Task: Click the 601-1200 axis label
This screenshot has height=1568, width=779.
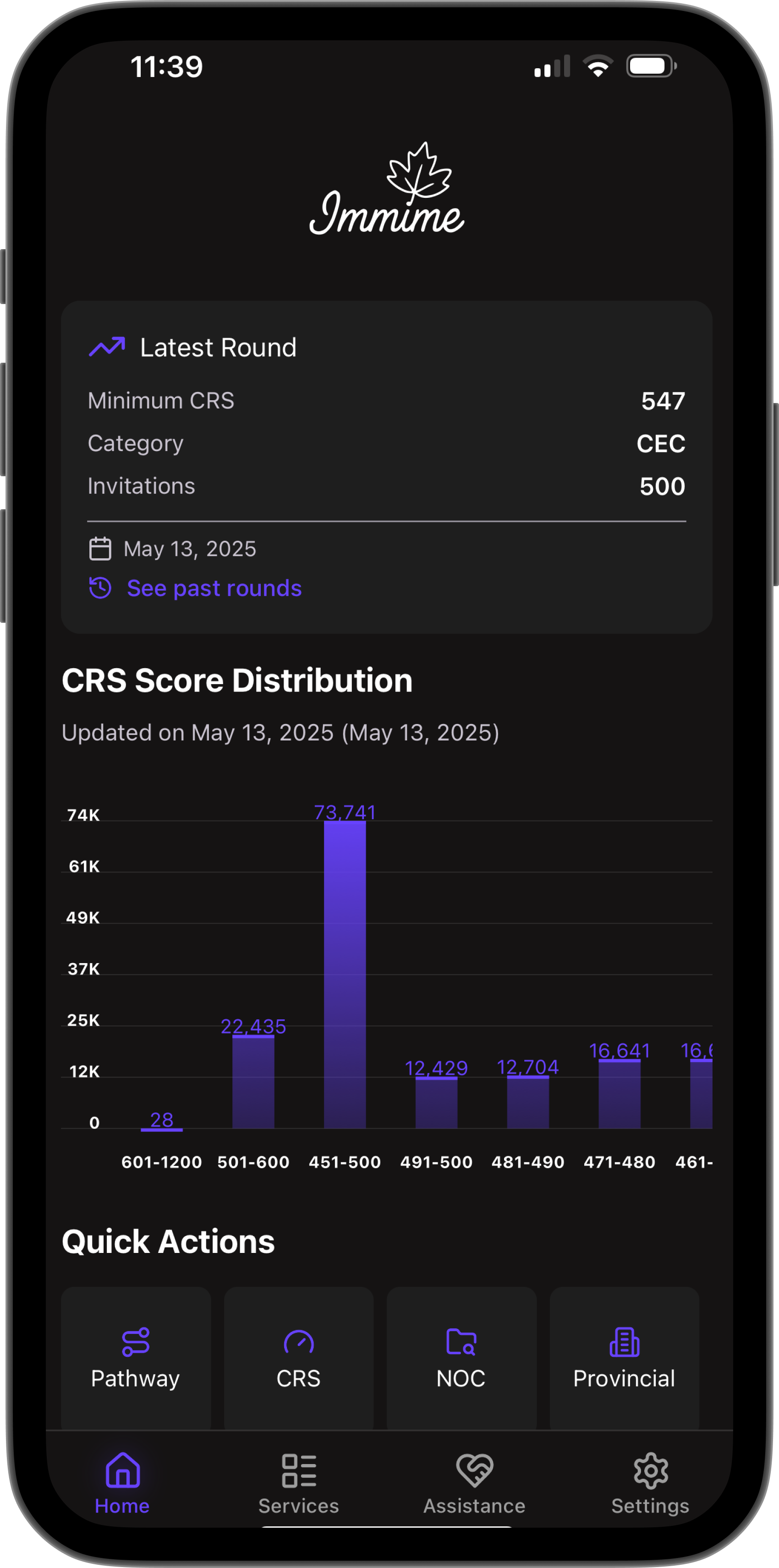Action: (161, 1161)
